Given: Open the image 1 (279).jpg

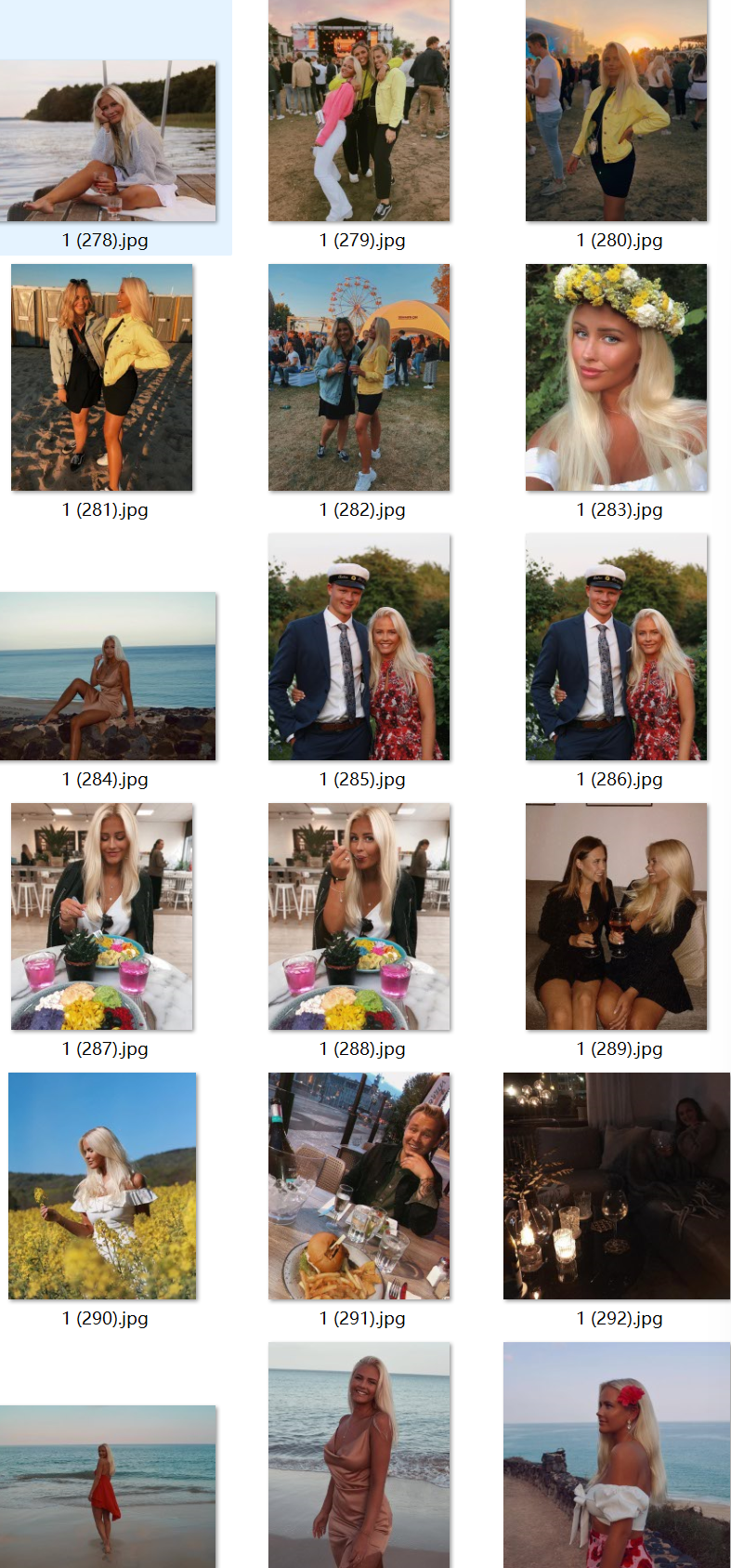Looking at the screenshot, I should (359, 111).
